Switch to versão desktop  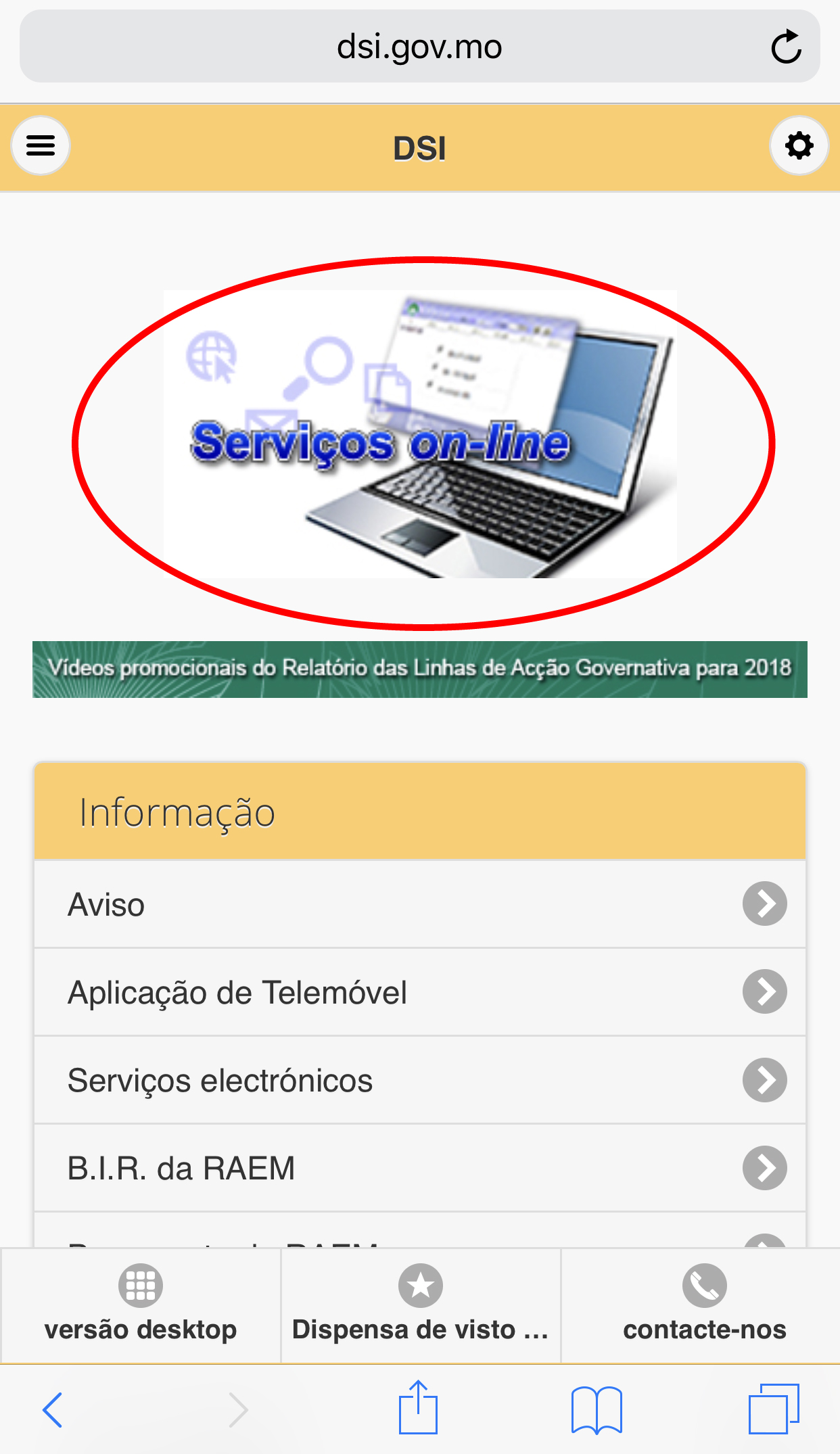tap(141, 1305)
